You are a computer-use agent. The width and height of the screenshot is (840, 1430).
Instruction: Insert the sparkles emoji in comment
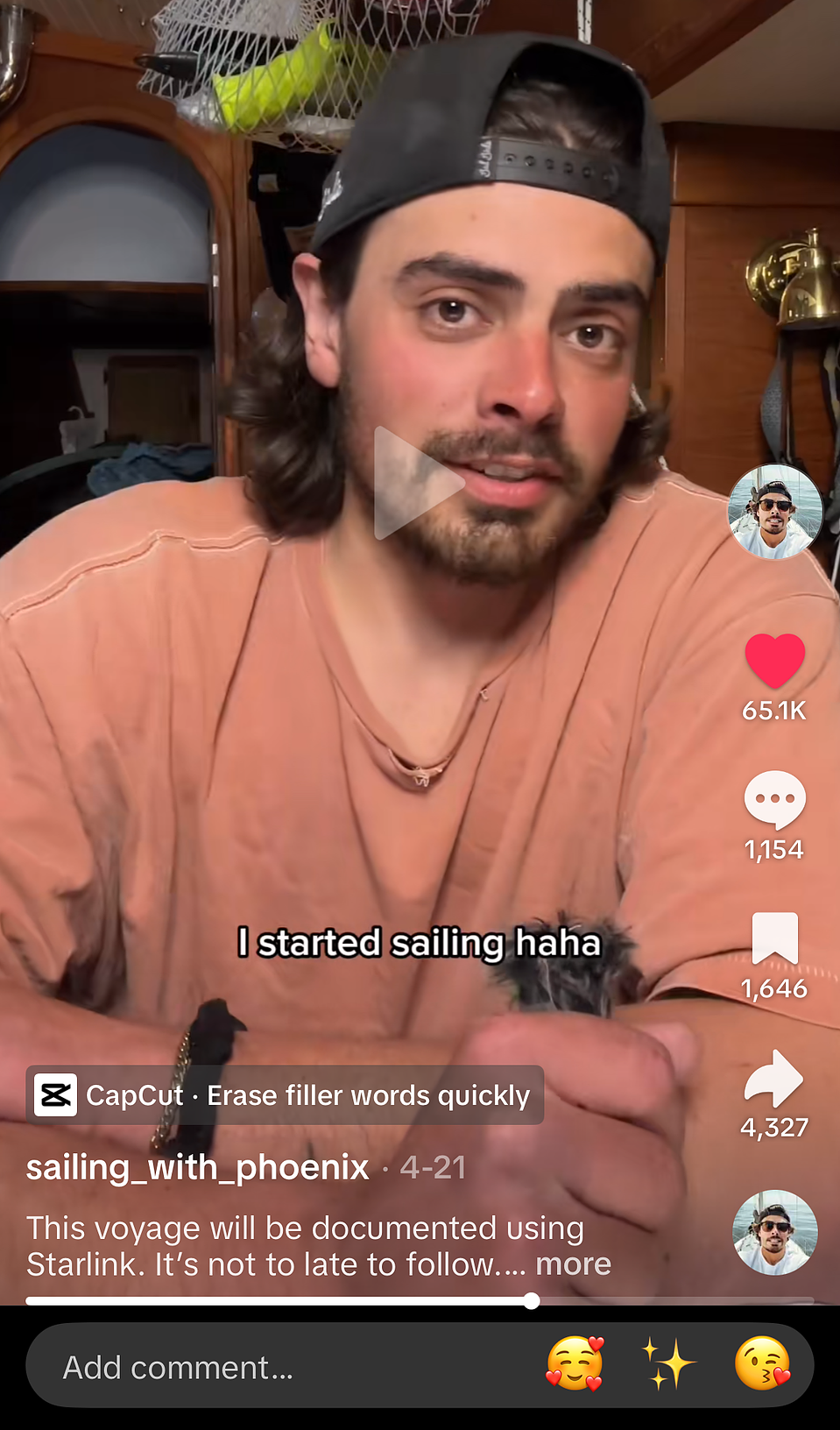click(667, 1365)
